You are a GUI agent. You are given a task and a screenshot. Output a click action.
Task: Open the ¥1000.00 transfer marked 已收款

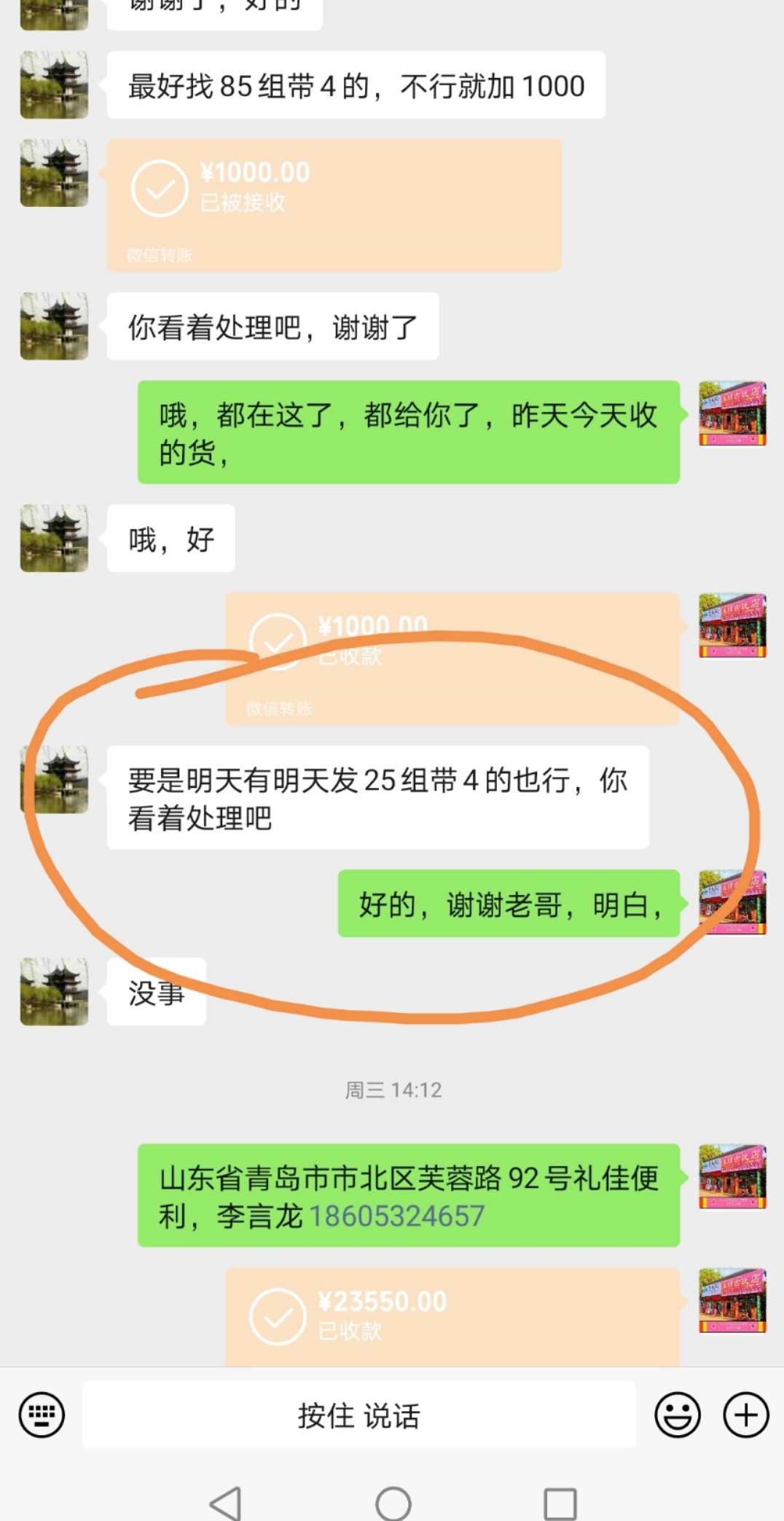click(452, 659)
